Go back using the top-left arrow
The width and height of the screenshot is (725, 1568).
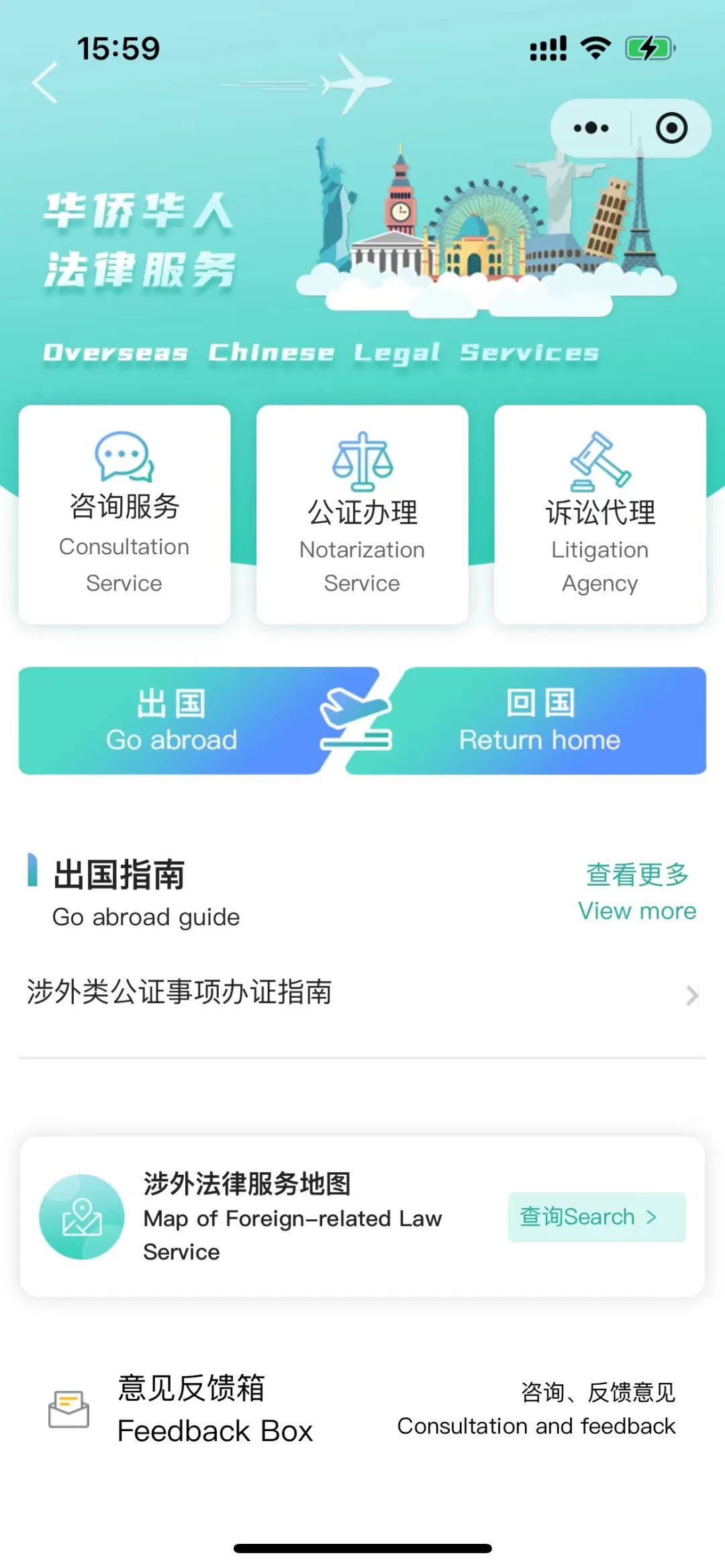[x=45, y=83]
